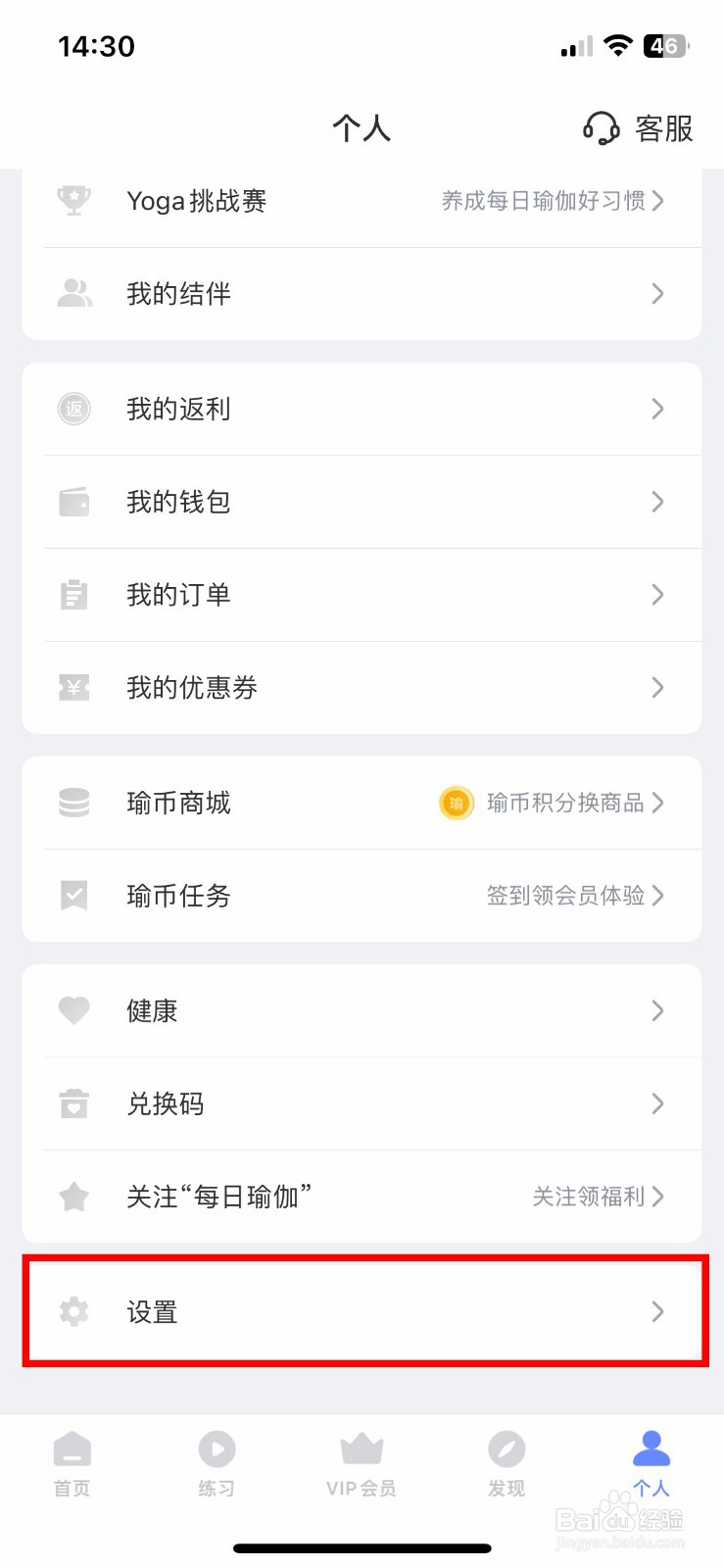Open 瑜币商城
Image resolution: width=724 pixels, height=1568 pixels.
[362, 803]
